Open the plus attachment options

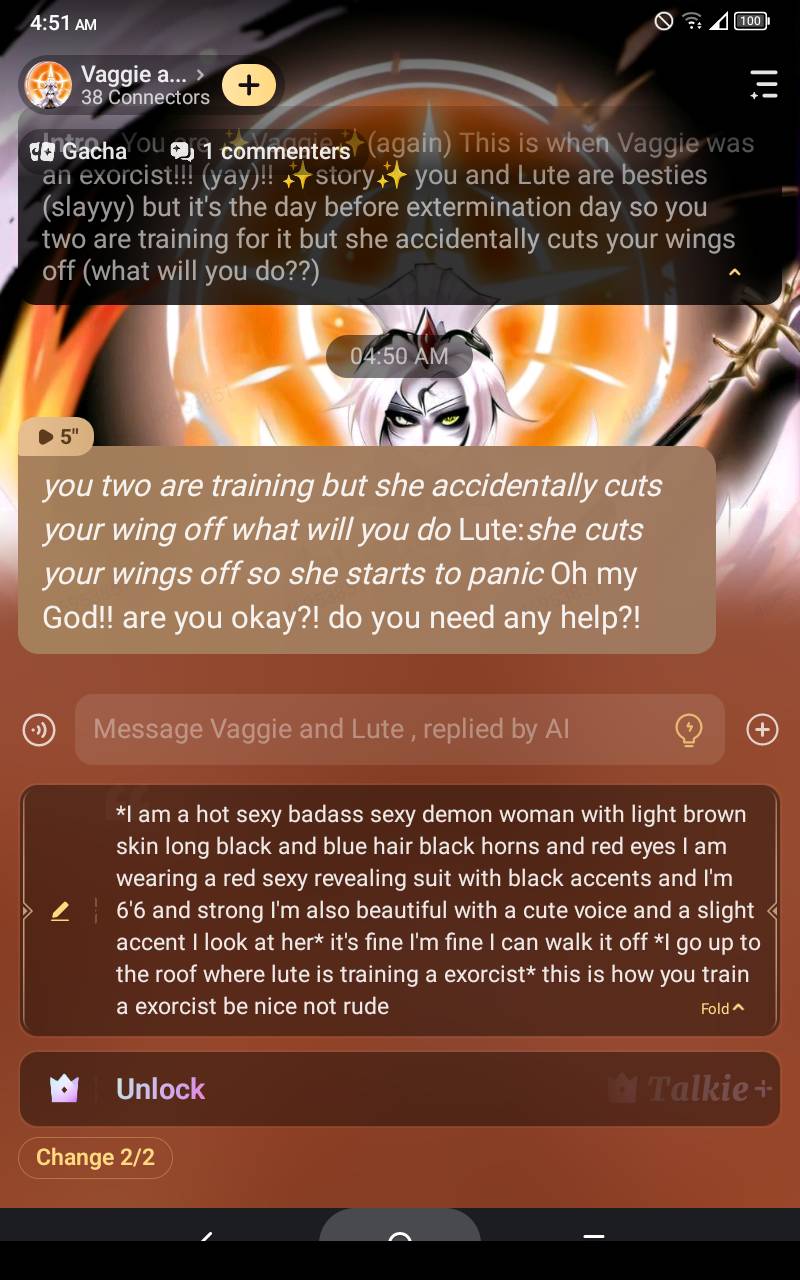[762, 730]
